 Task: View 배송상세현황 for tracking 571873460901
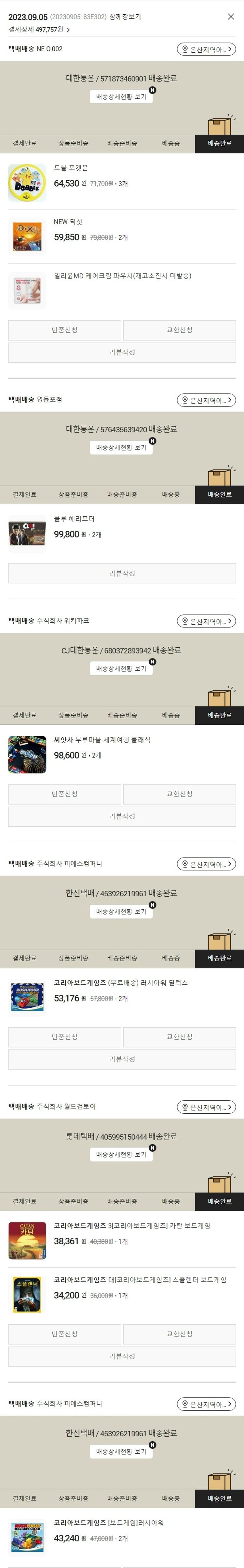tap(121, 97)
